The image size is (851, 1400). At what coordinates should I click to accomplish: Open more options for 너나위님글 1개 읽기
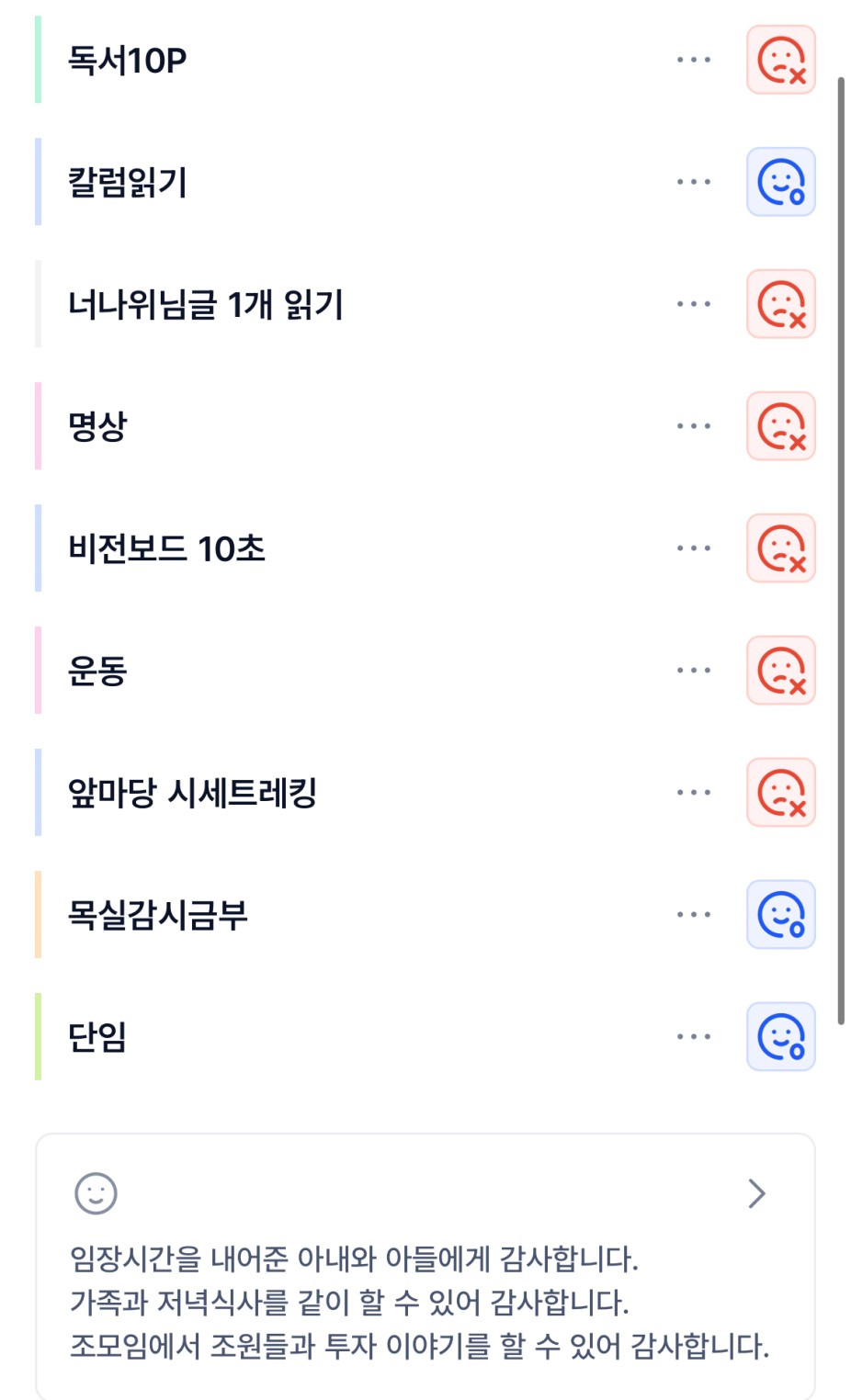click(693, 304)
